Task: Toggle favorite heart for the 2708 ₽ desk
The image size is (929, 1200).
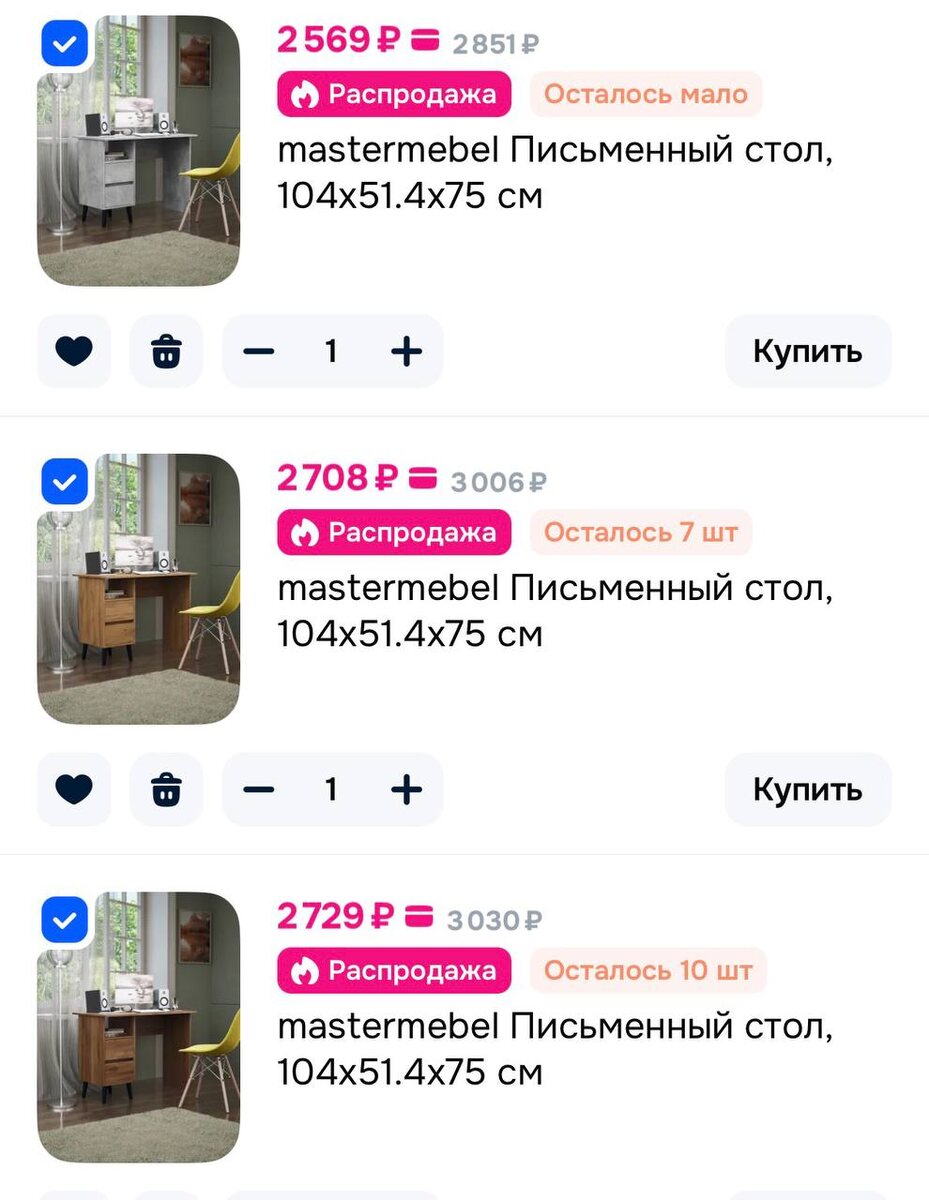Action: pos(74,790)
